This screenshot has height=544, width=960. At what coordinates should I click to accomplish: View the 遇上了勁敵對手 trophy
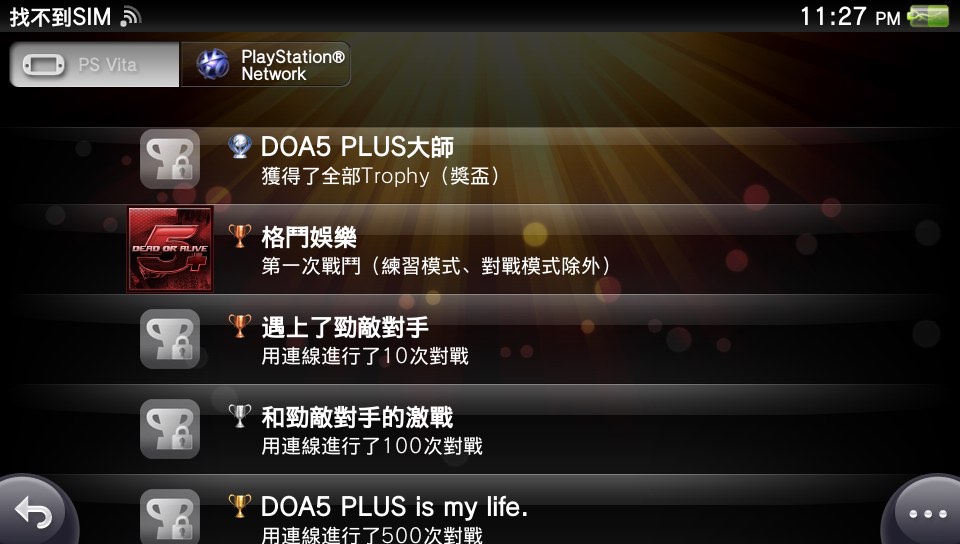coord(480,338)
